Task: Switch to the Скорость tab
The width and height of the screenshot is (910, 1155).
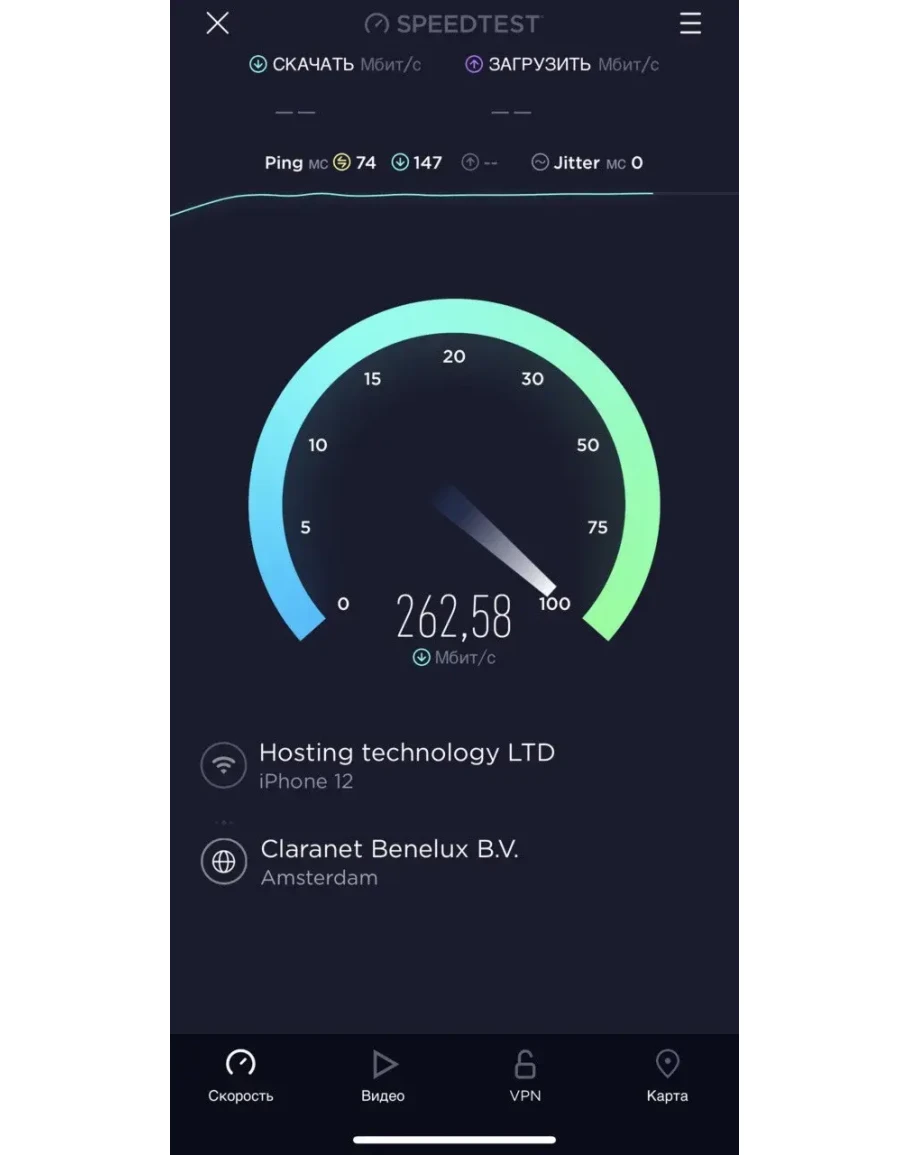Action: (x=241, y=1075)
